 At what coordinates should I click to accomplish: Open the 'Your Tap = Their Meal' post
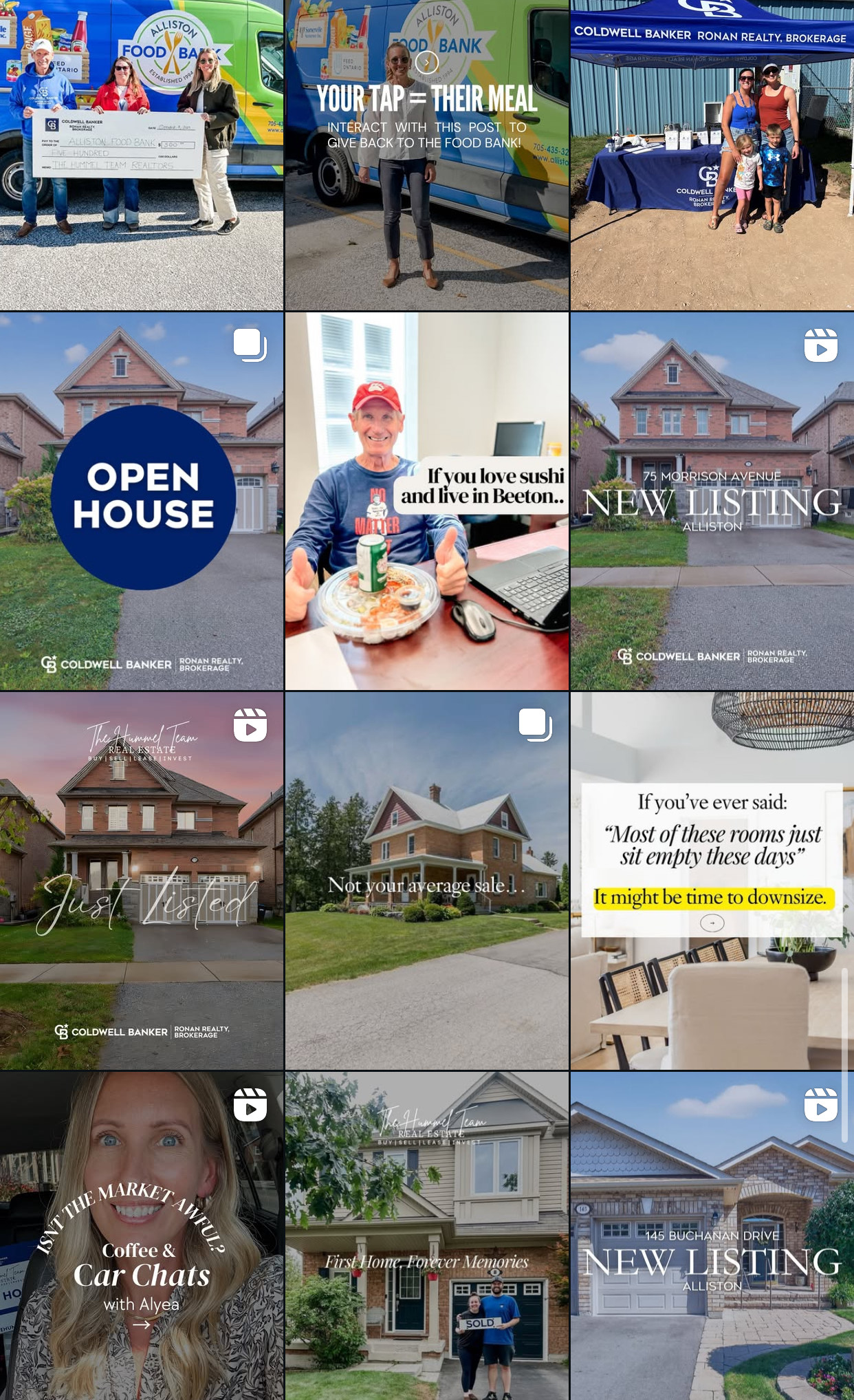click(x=426, y=155)
